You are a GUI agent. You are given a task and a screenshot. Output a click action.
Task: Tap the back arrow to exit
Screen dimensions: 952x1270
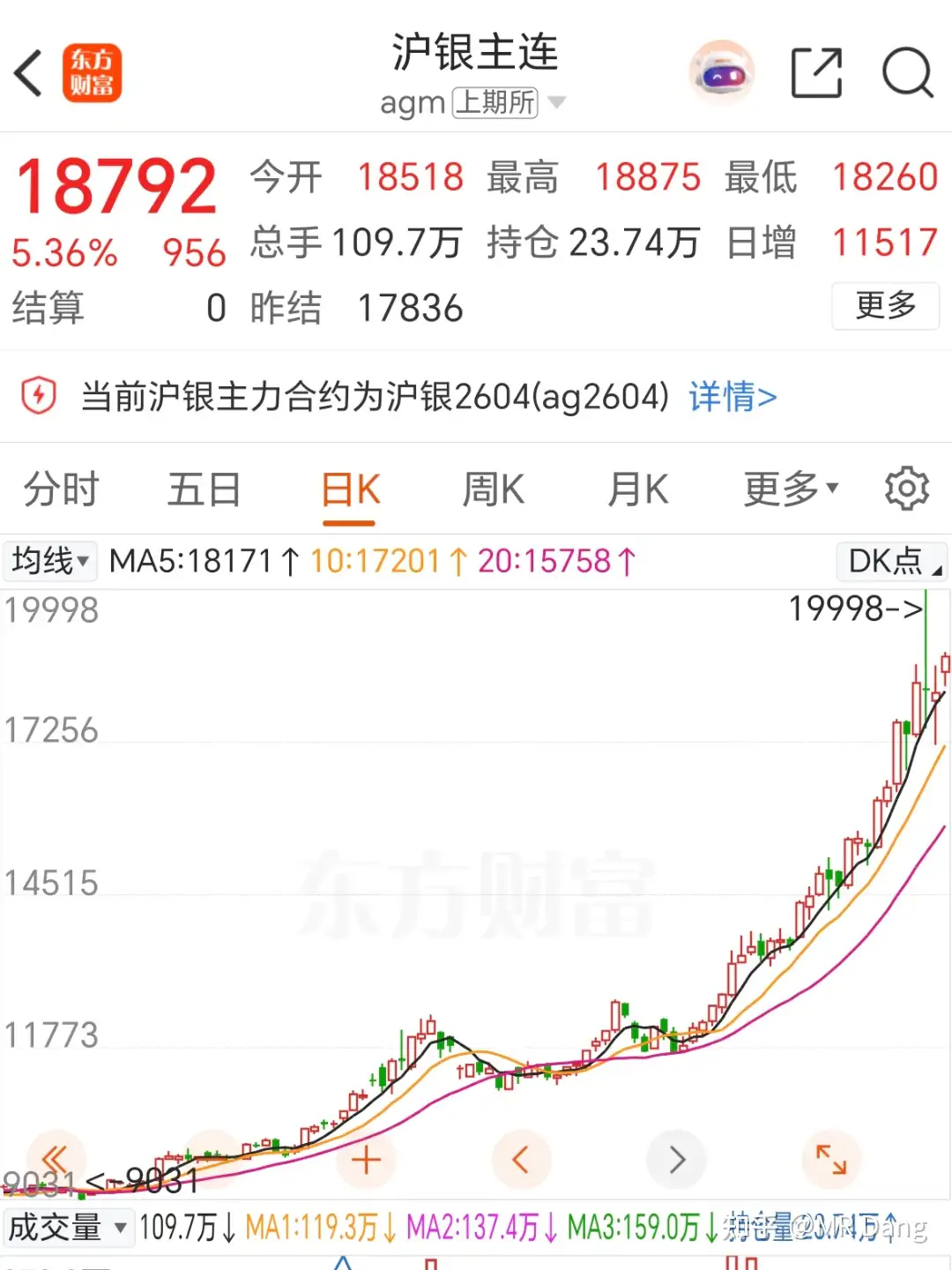click(x=28, y=74)
